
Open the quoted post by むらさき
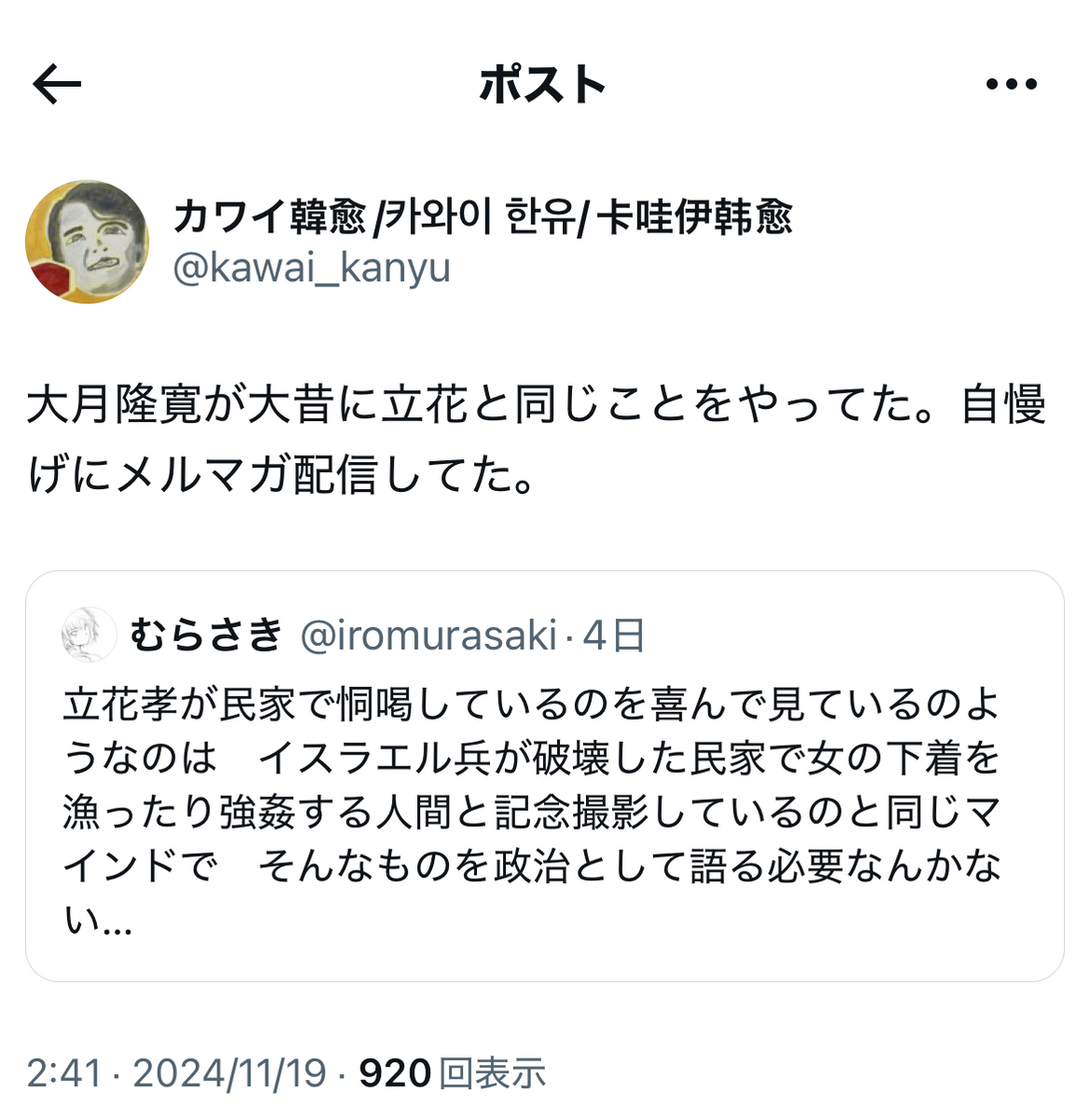(x=544, y=803)
